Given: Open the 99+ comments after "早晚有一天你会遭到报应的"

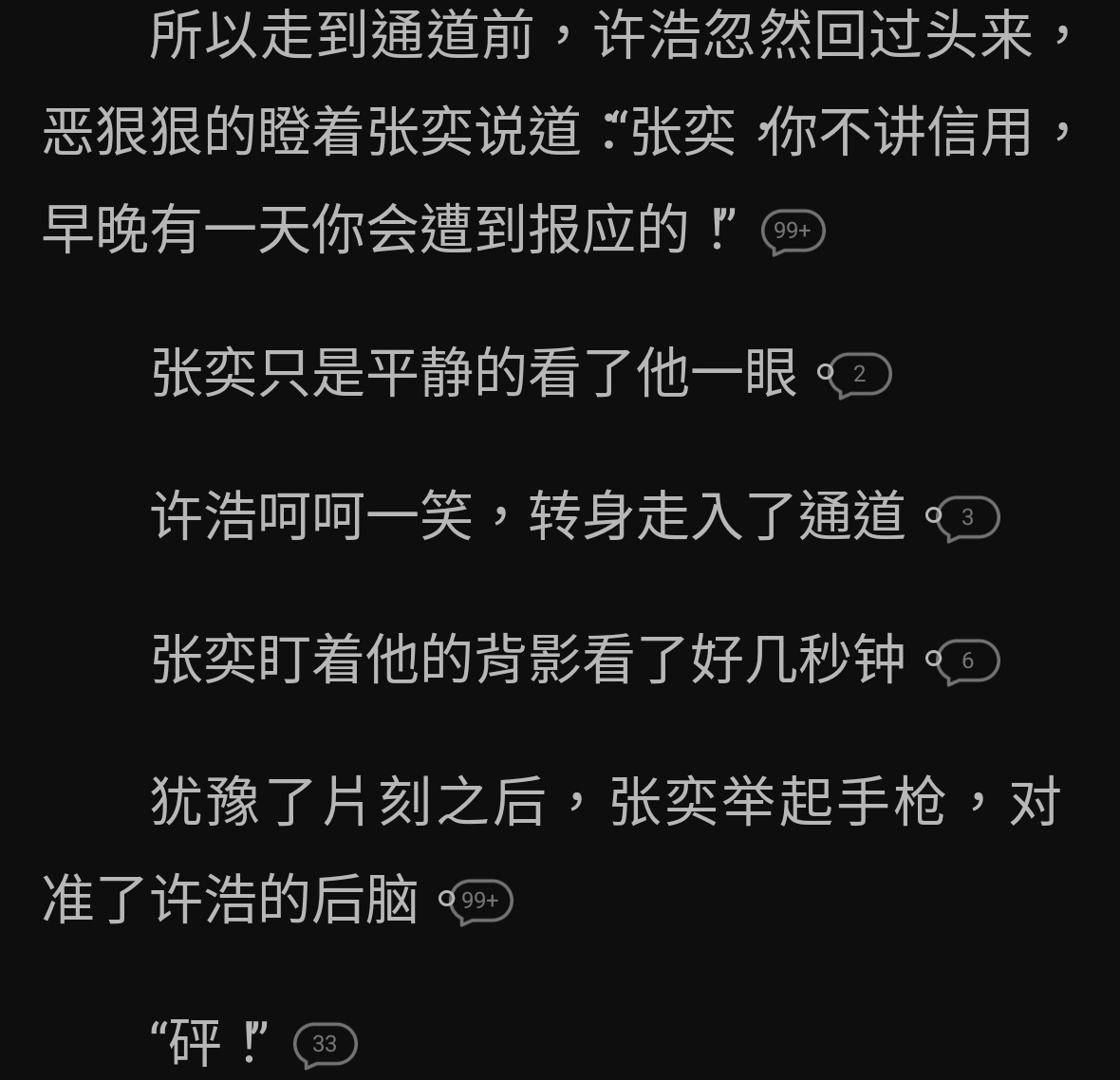Looking at the screenshot, I should [x=793, y=232].
